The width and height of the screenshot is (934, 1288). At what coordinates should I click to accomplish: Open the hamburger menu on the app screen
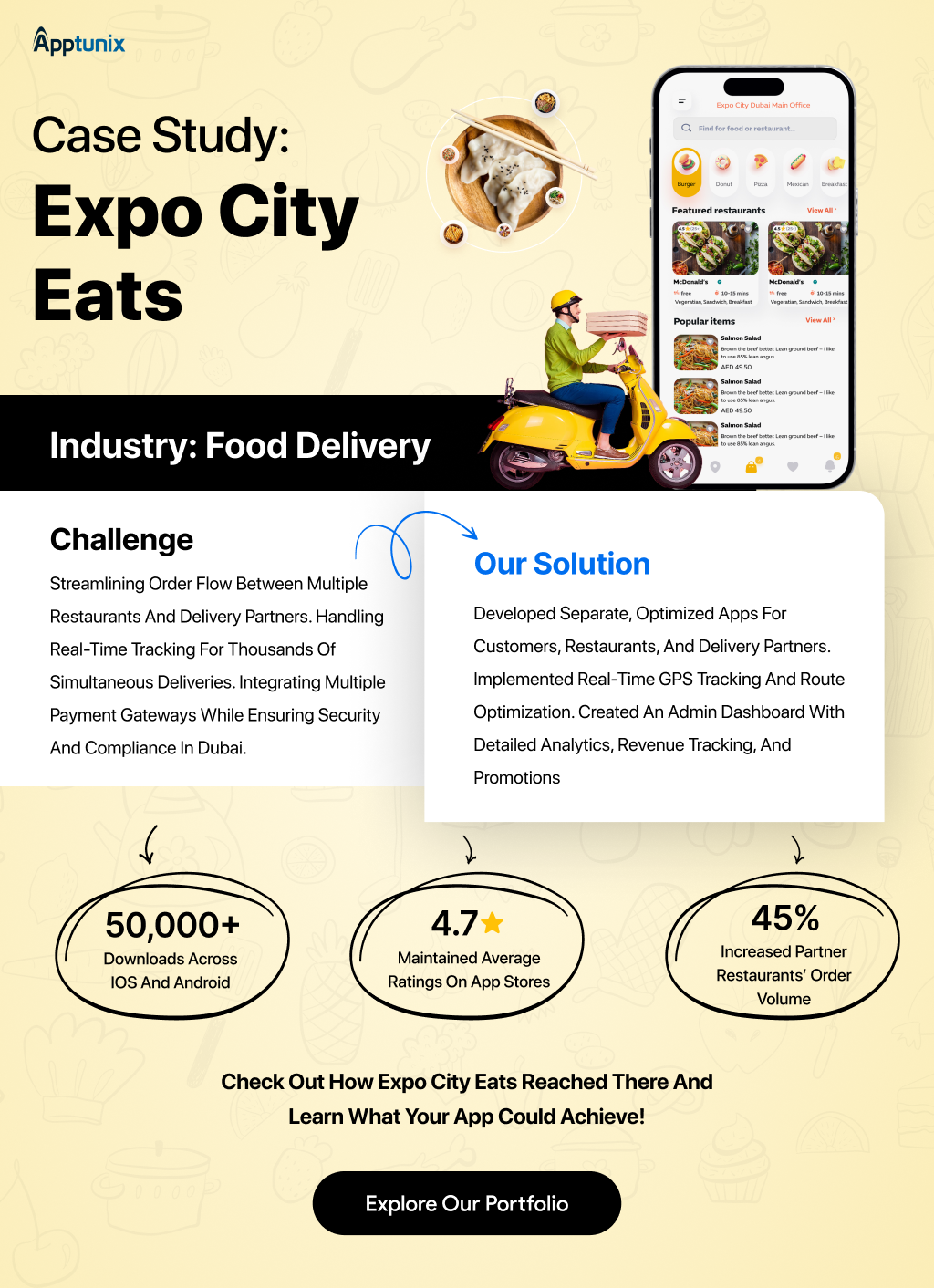682,101
